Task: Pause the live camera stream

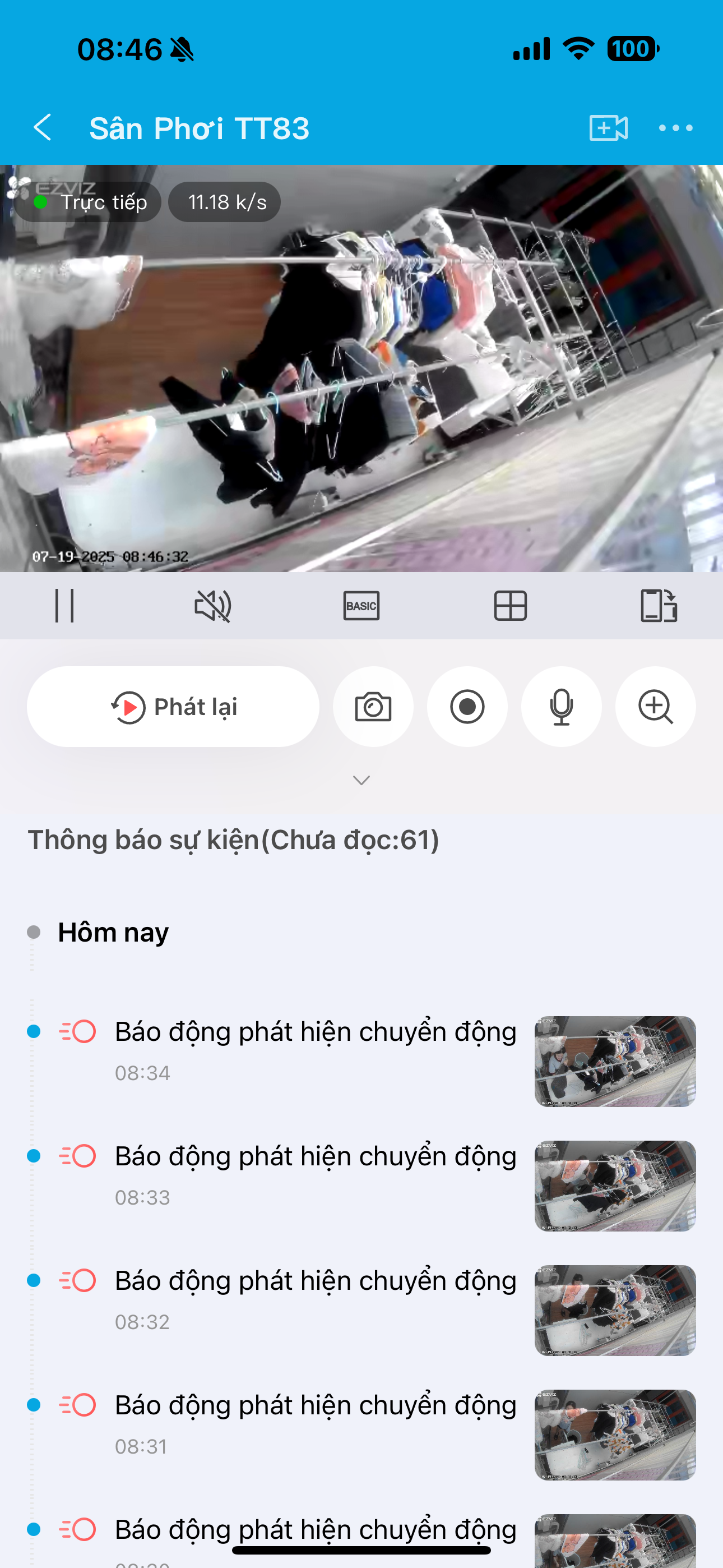Action: 64,606
